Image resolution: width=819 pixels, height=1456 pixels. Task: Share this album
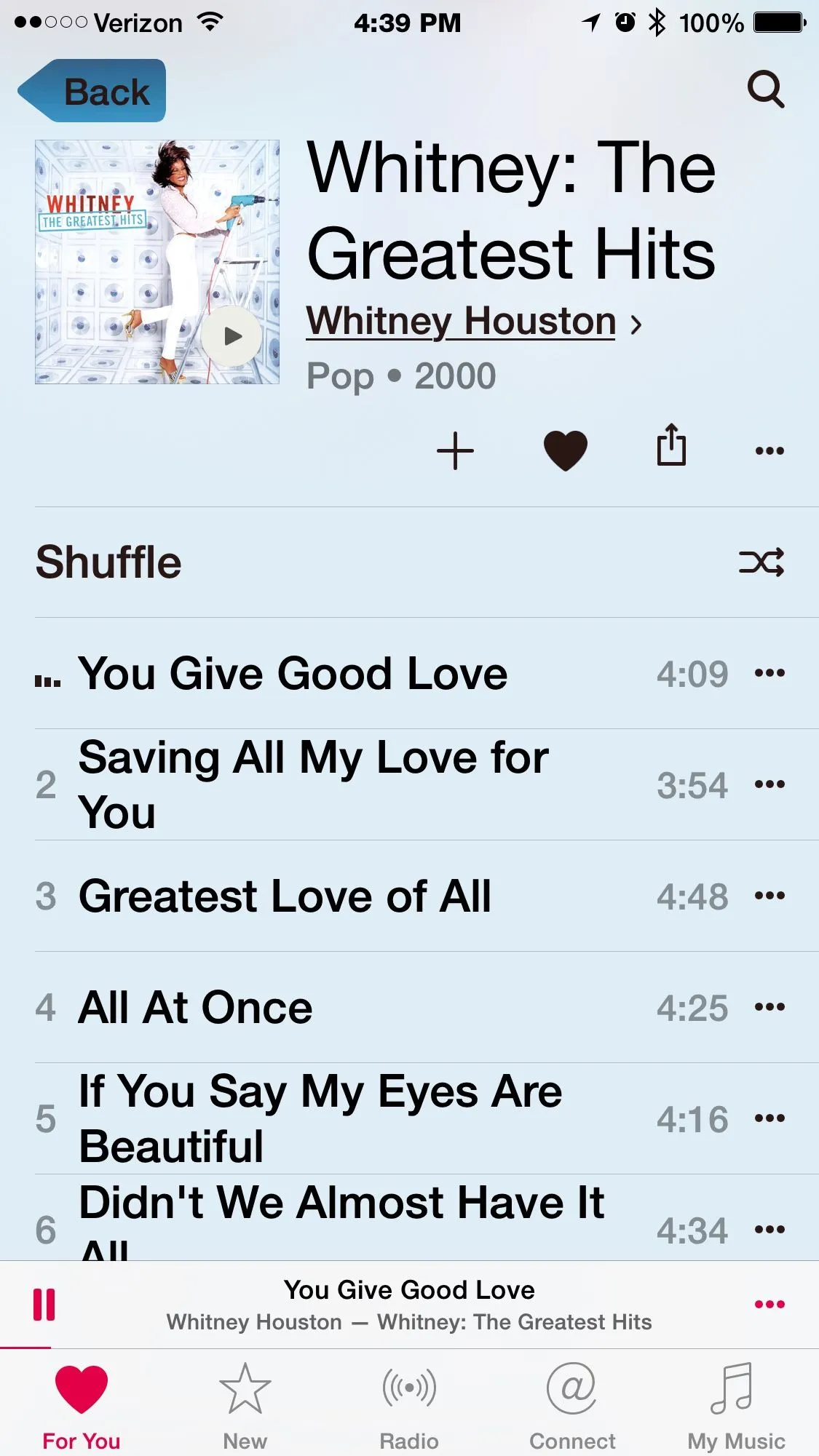(x=670, y=445)
